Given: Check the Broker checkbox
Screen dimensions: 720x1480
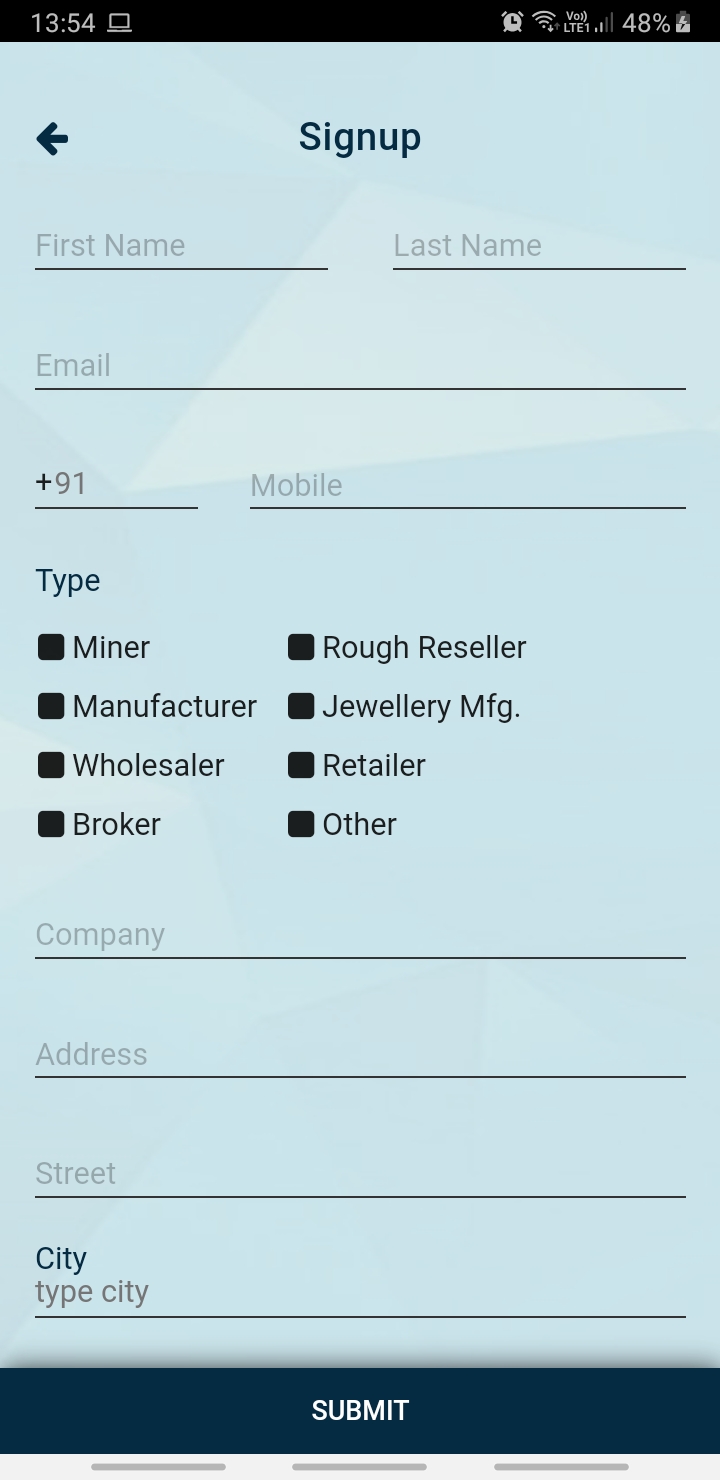Looking at the screenshot, I should 51,824.
